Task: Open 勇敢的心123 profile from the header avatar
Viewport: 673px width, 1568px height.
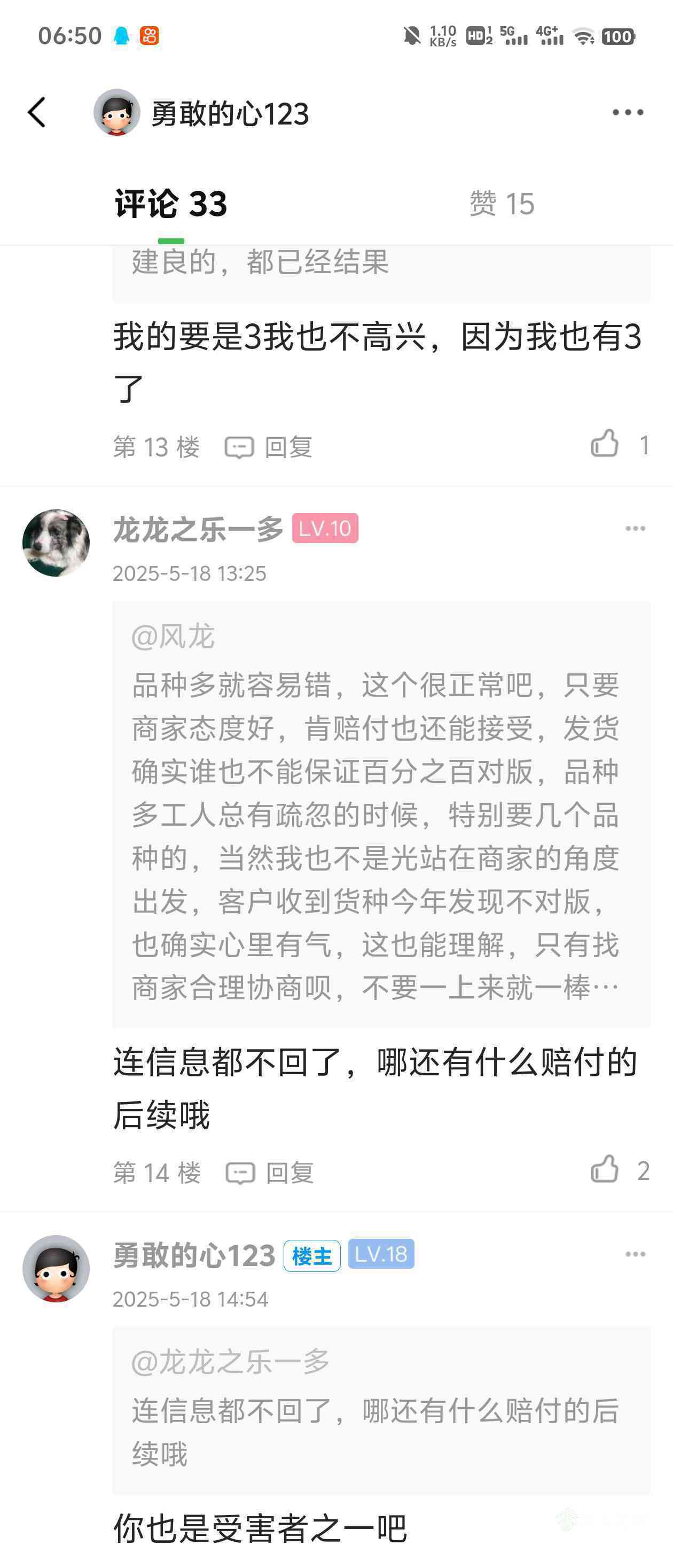Action: tap(117, 113)
